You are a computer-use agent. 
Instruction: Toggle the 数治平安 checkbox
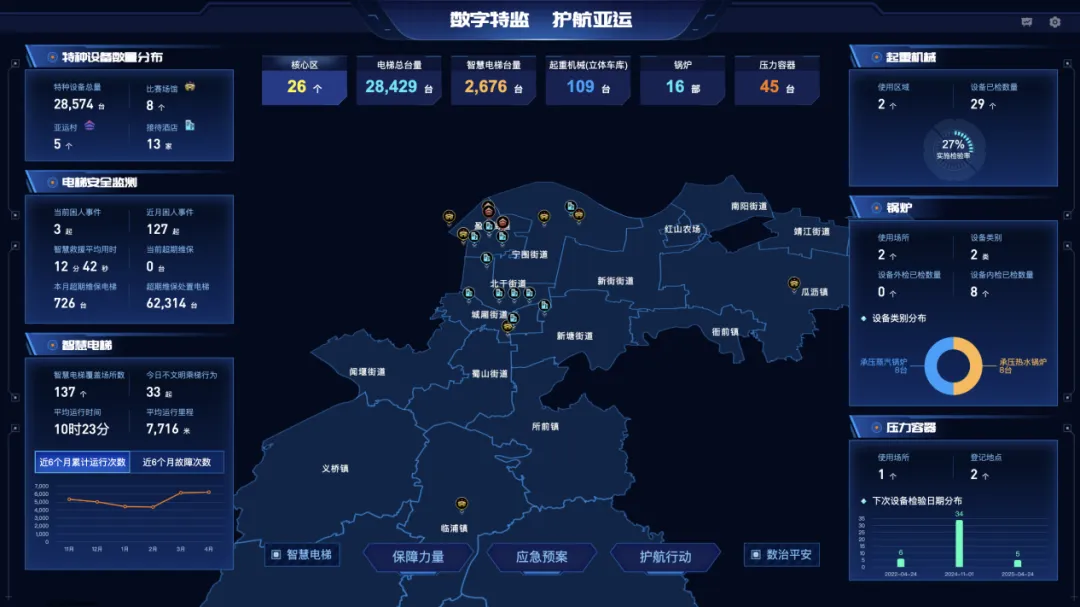[x=756, y=555]
